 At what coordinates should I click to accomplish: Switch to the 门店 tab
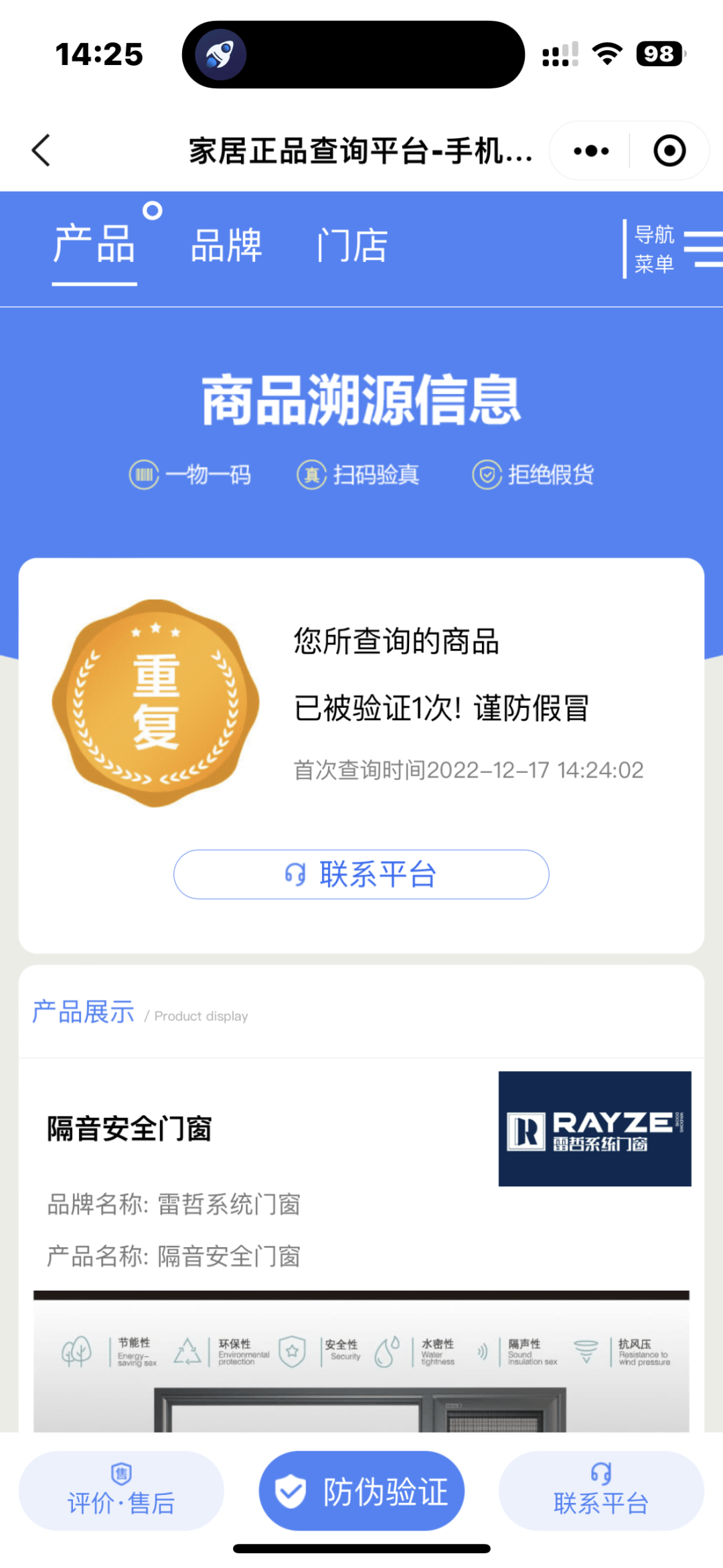(x=352, y=245)
